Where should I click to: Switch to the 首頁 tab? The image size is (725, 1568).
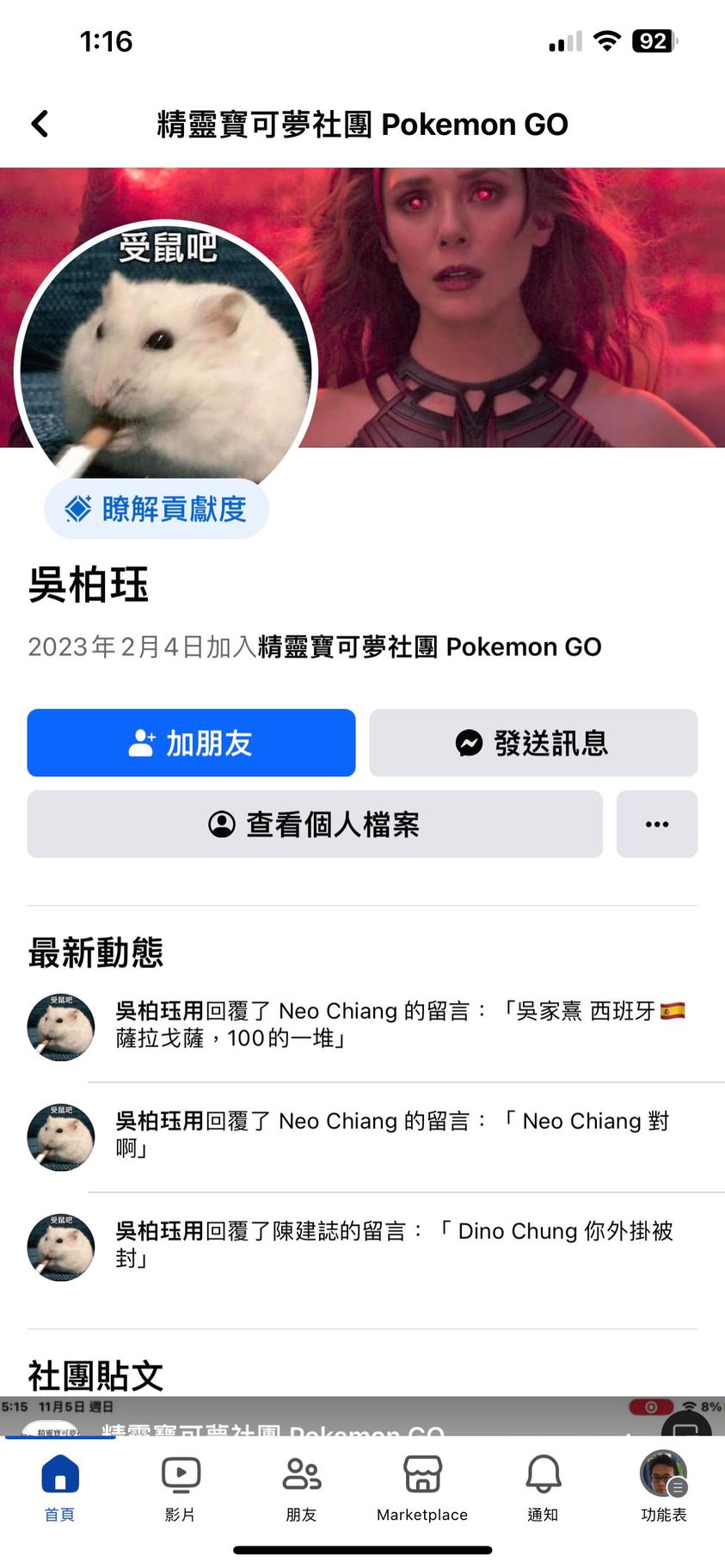point(60,1488)
